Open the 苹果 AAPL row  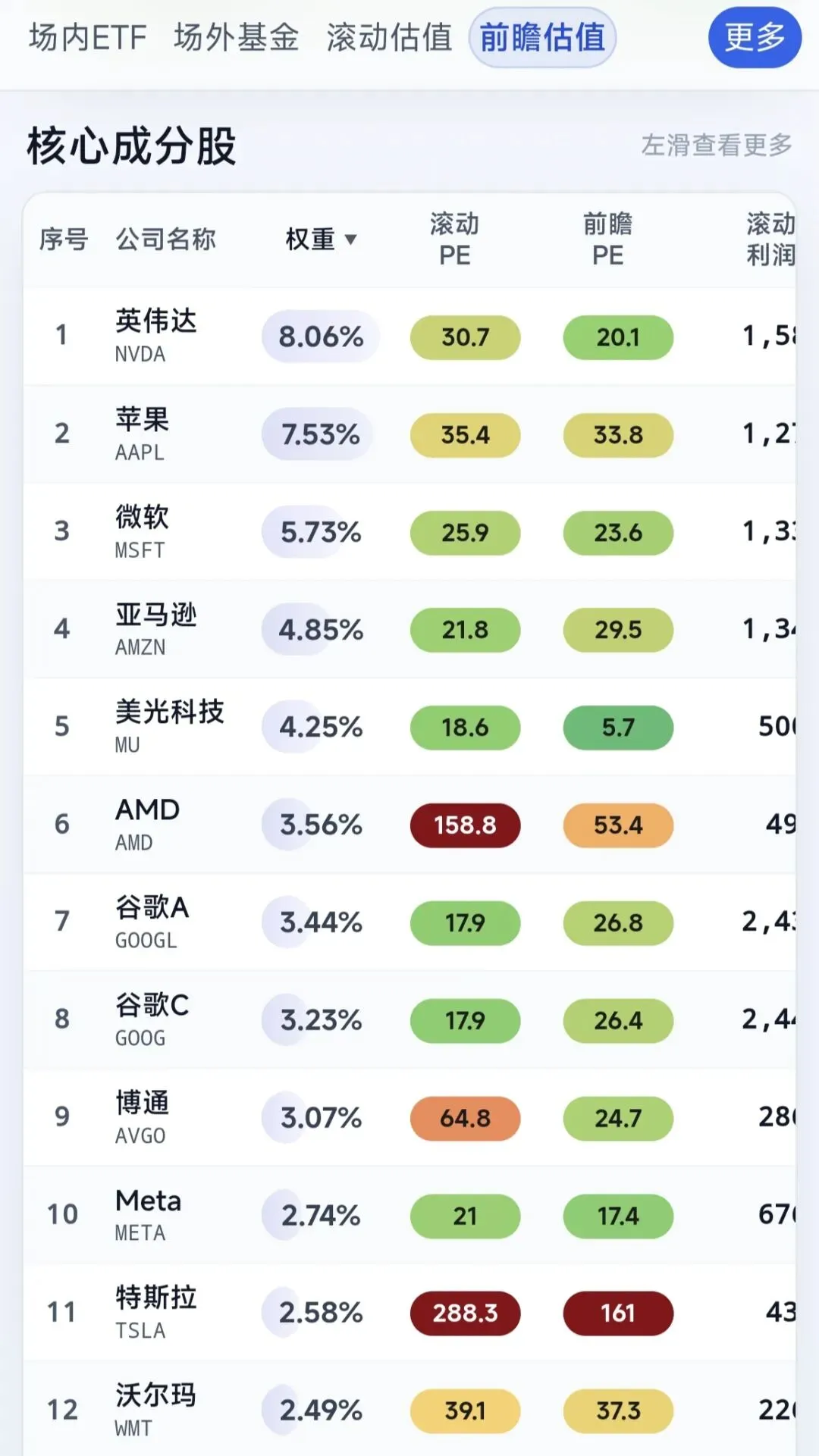pos(409,434)
